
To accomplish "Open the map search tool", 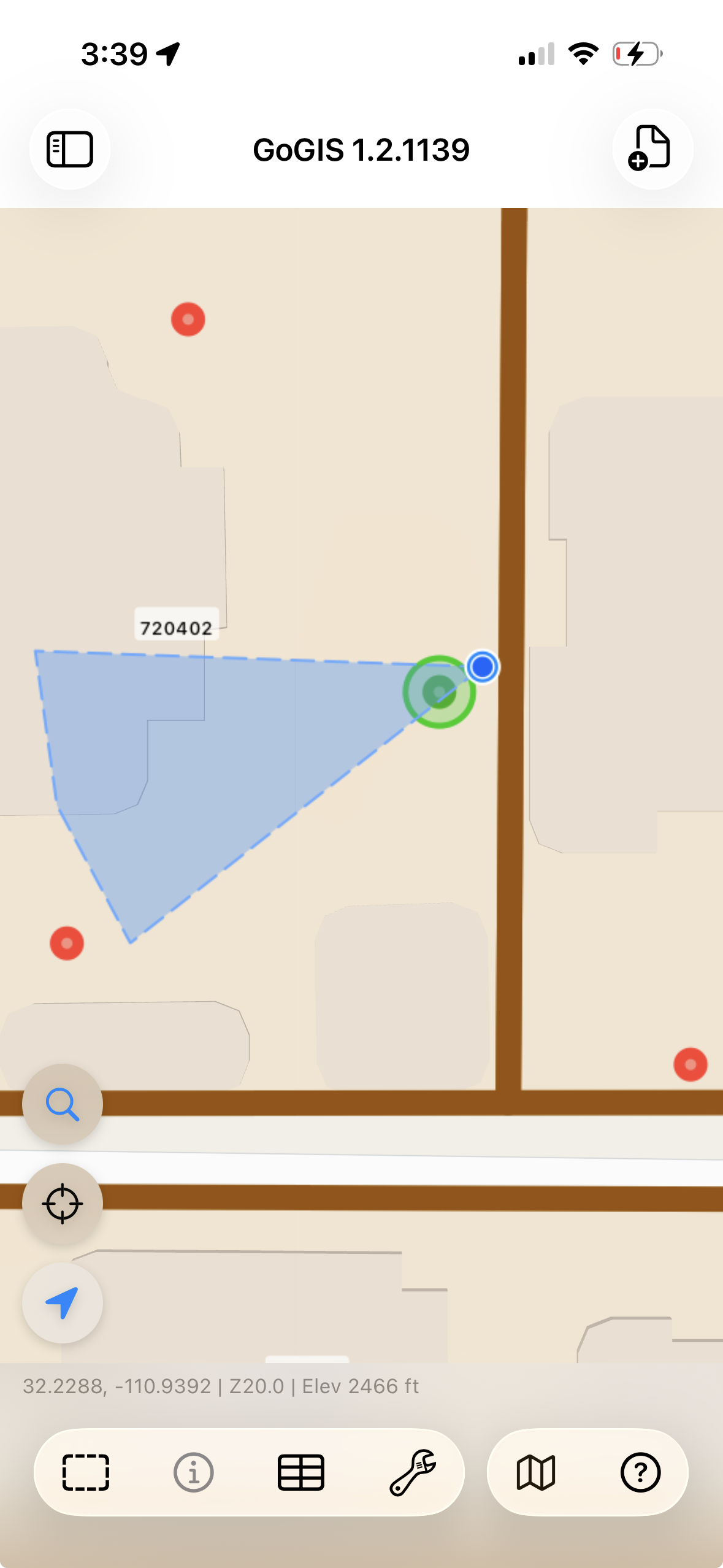I will pyautogui.click(x=63, y=1104).
